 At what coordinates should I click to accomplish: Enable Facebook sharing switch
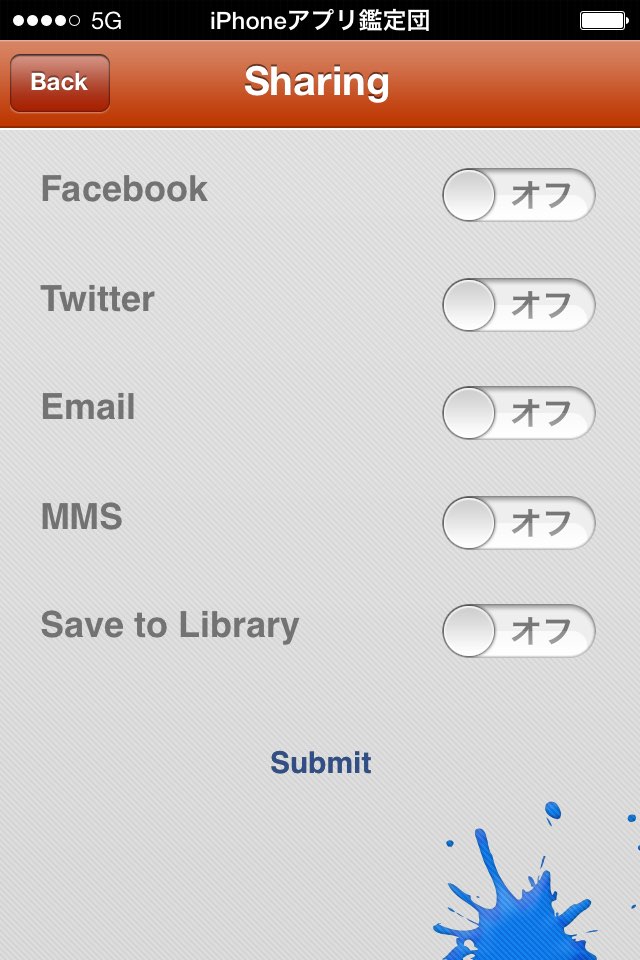(518, 195)
